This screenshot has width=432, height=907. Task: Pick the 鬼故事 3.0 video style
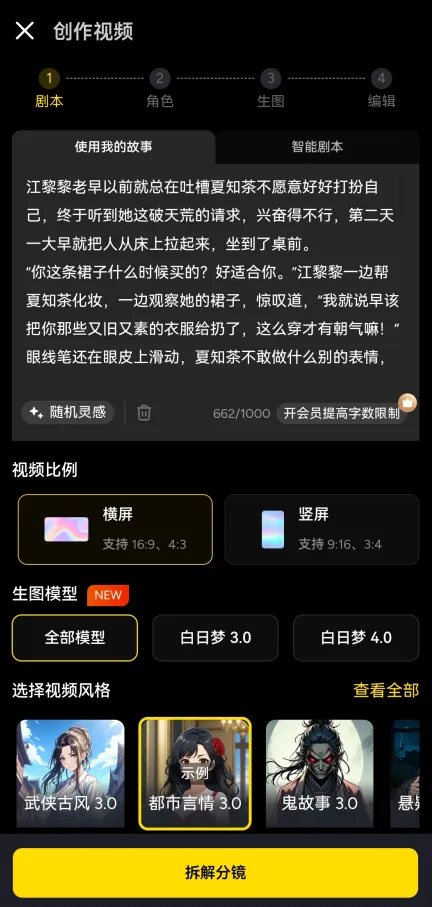pyautogui.click(x=319, y=773)
